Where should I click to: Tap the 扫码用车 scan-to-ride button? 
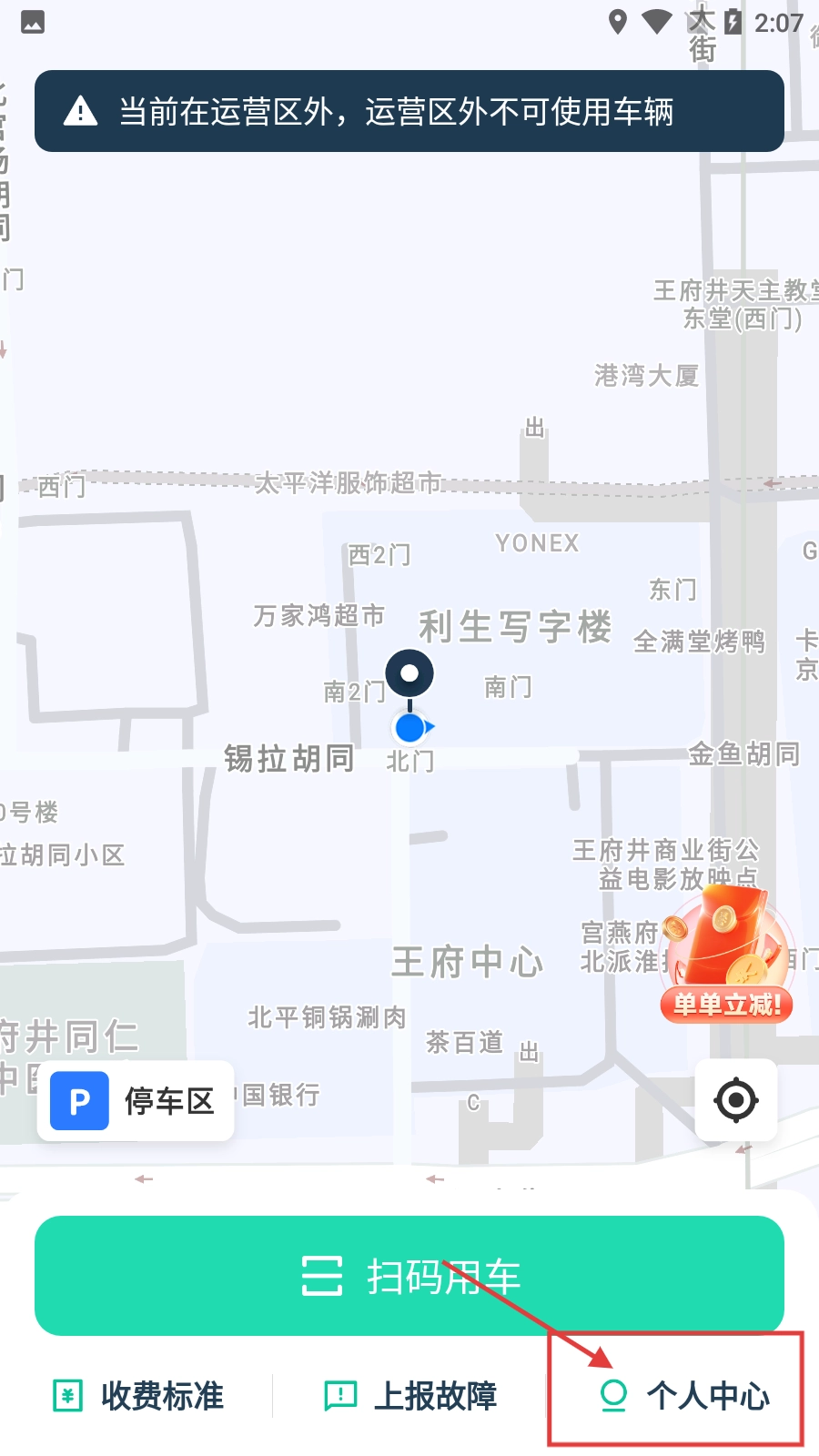click(409, 1275)
